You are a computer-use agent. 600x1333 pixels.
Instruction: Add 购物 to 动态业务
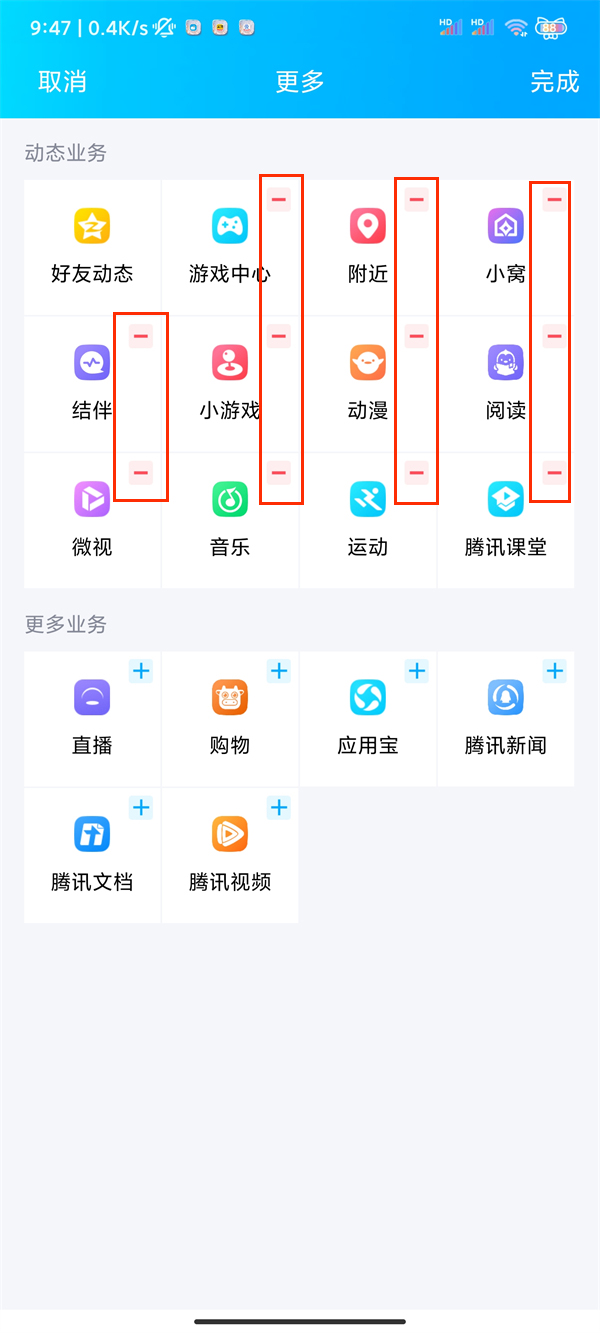[x=279, y=671]
